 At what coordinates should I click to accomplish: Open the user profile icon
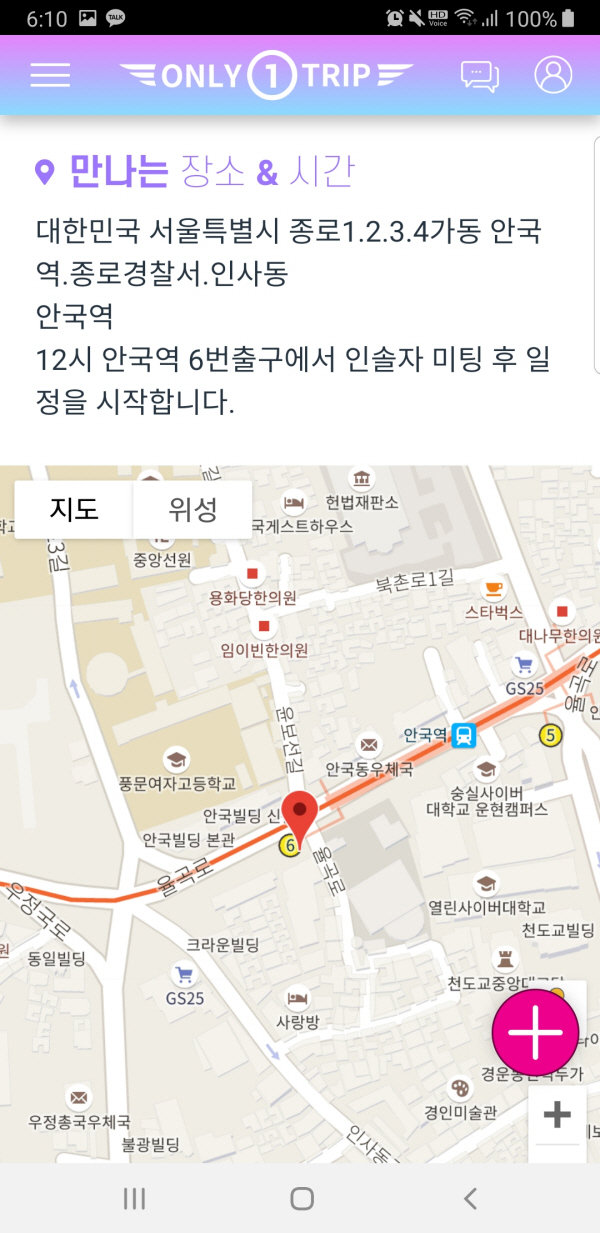tap(553, 75)
